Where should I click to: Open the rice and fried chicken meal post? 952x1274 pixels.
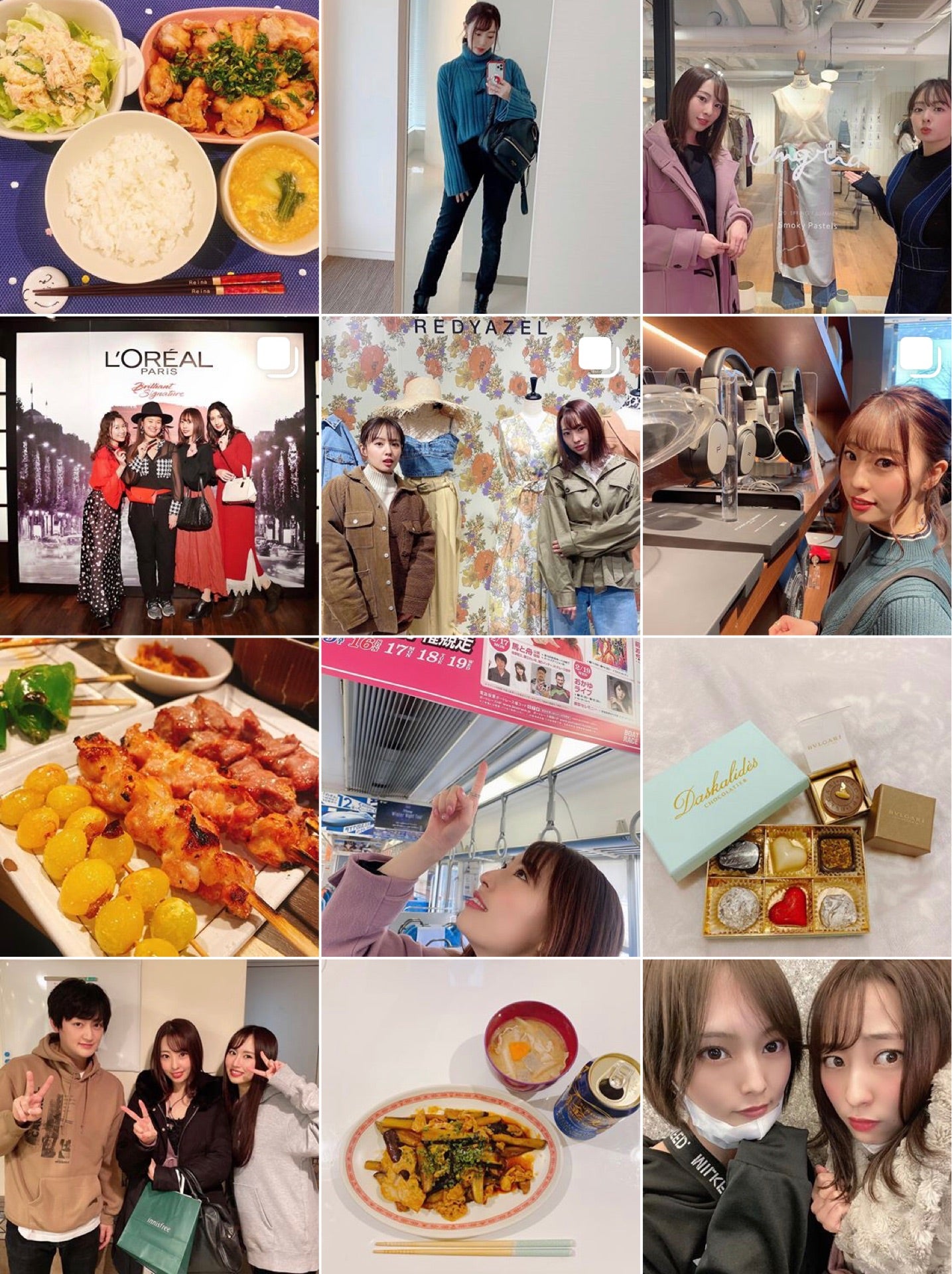point(159,157)
